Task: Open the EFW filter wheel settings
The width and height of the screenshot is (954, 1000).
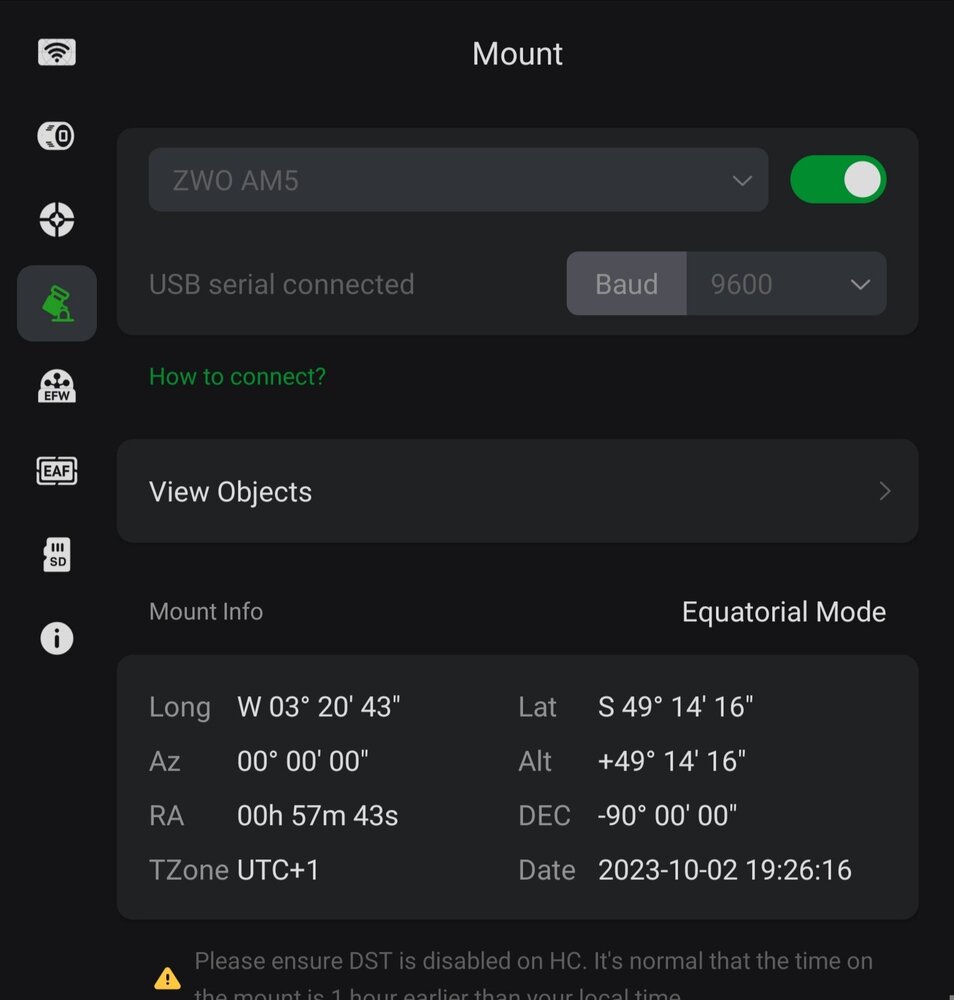Action: pyautogui.click(x=56, y=387)
